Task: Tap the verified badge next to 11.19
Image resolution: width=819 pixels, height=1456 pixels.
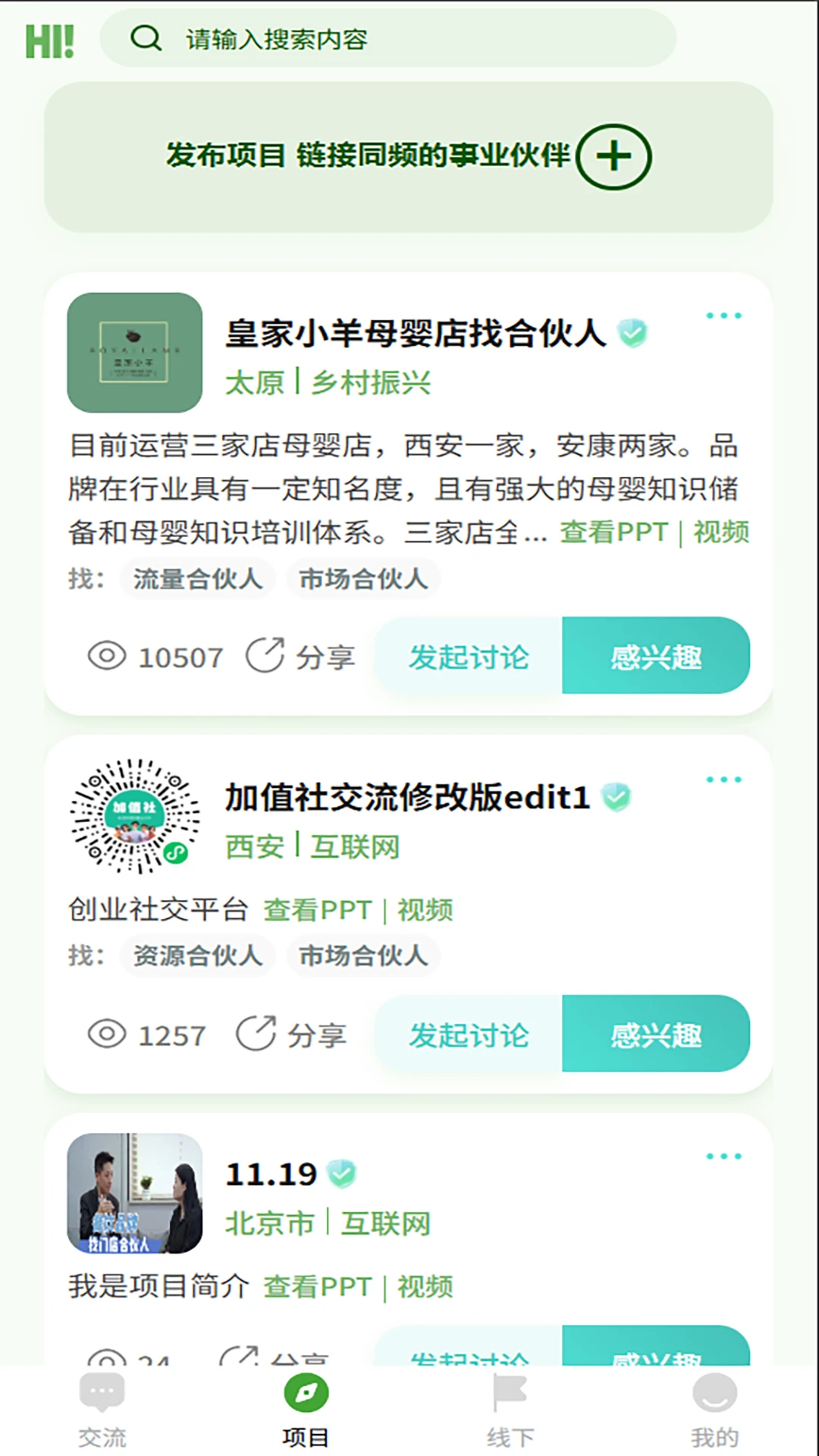Action: click(343, 1172)
